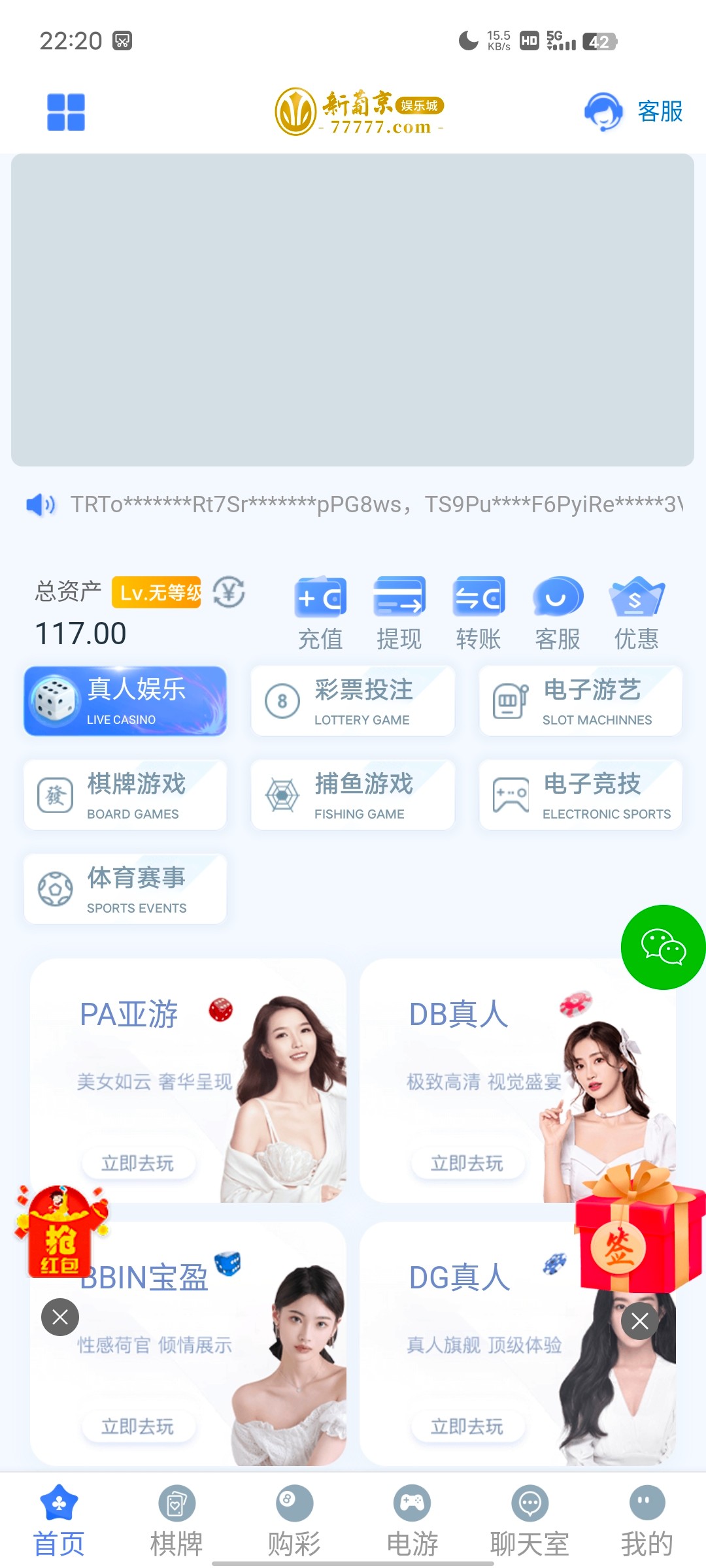Select the 真人娱乐 Live Casino category
This screenshot has width=706, height=1568.
126,701
